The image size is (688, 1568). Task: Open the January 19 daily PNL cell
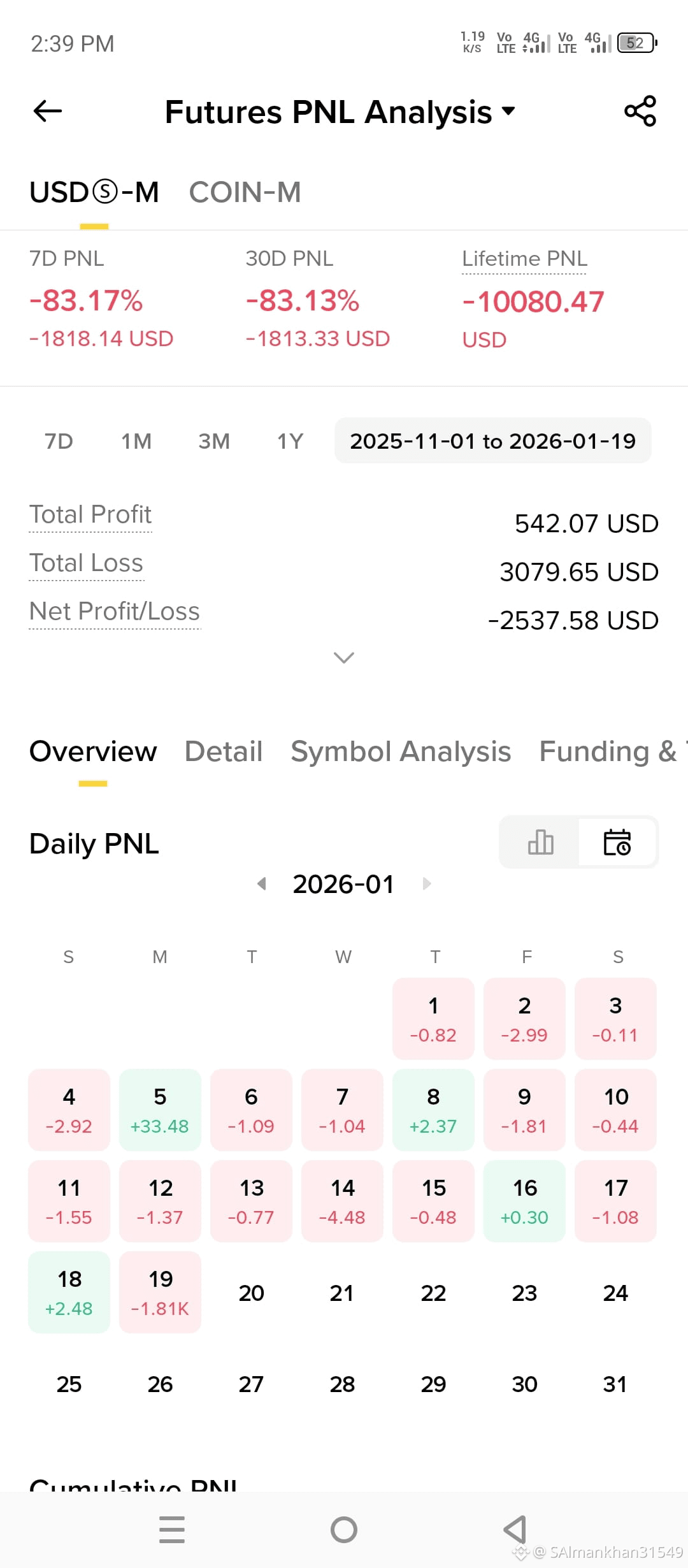[160, 1292]
